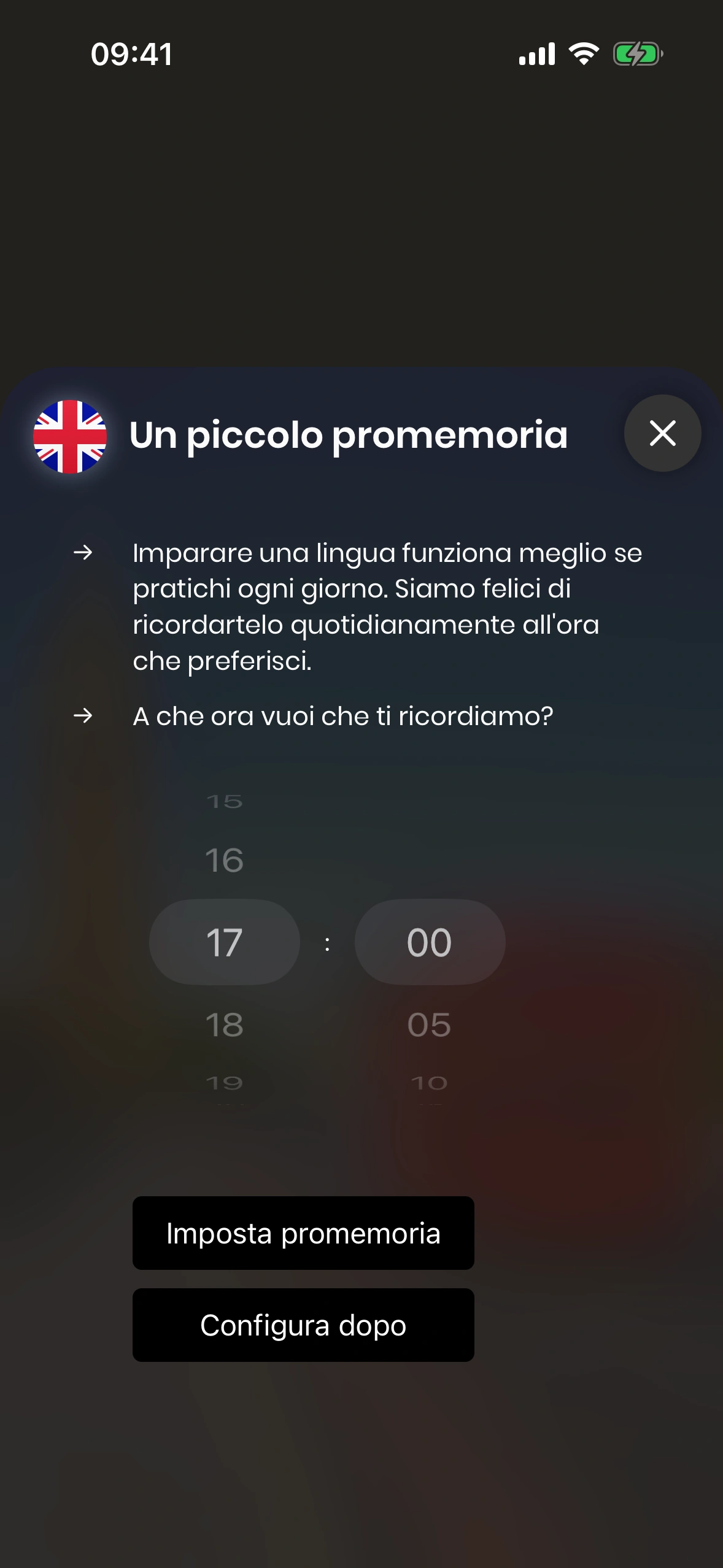This screenshot has width=723, height=1568.
Task: Tap the selected hour 17
Action: pos(224,942)
